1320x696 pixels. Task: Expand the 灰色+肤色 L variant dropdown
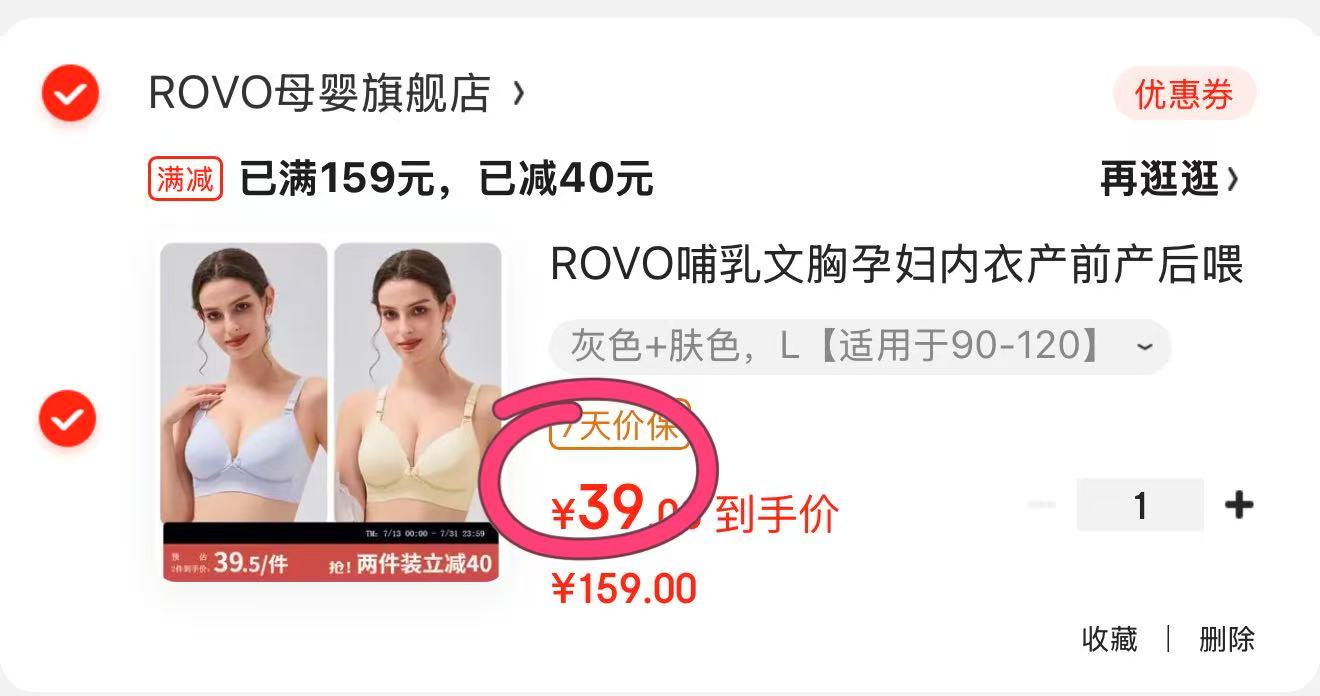pyautogui.click(x=859, y=347)
